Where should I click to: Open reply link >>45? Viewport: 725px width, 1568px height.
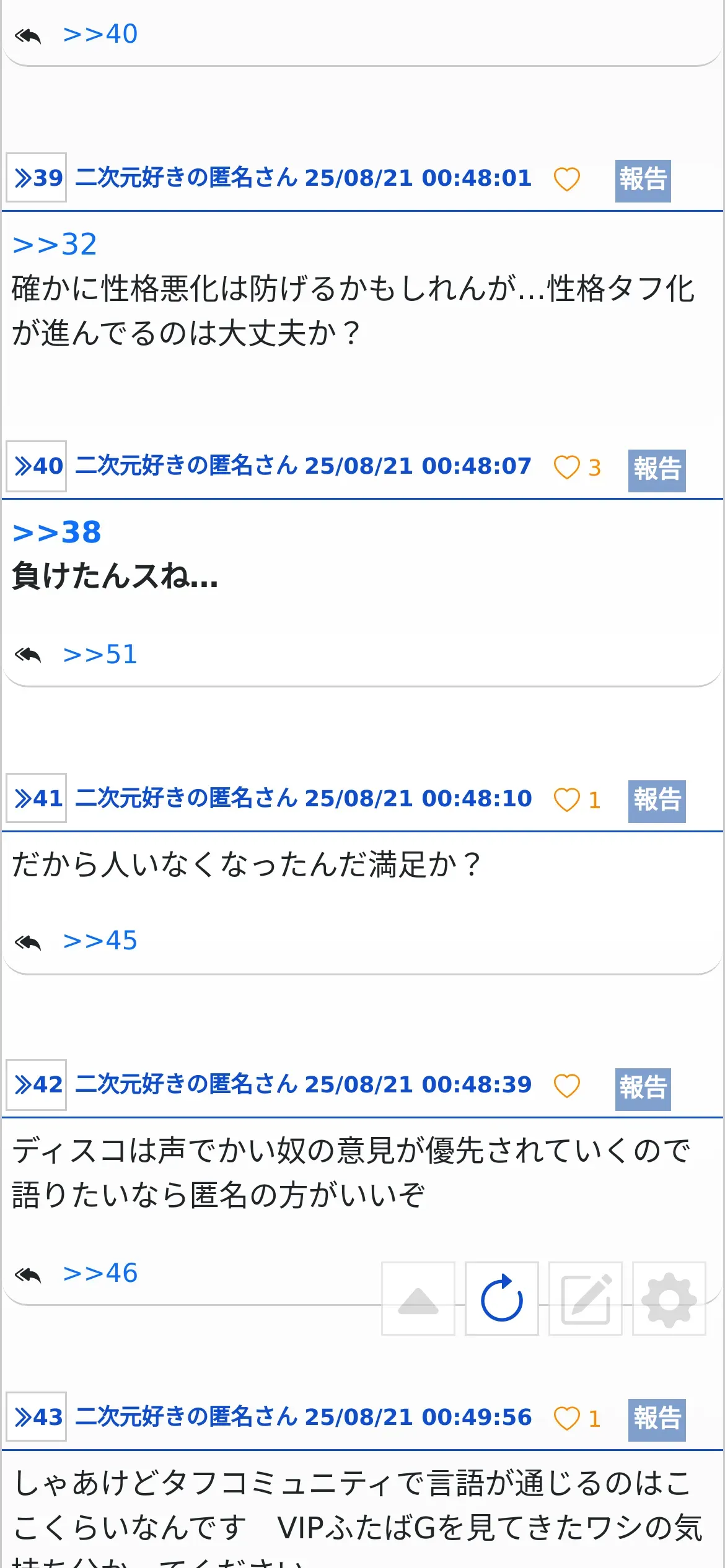[100, 941]
